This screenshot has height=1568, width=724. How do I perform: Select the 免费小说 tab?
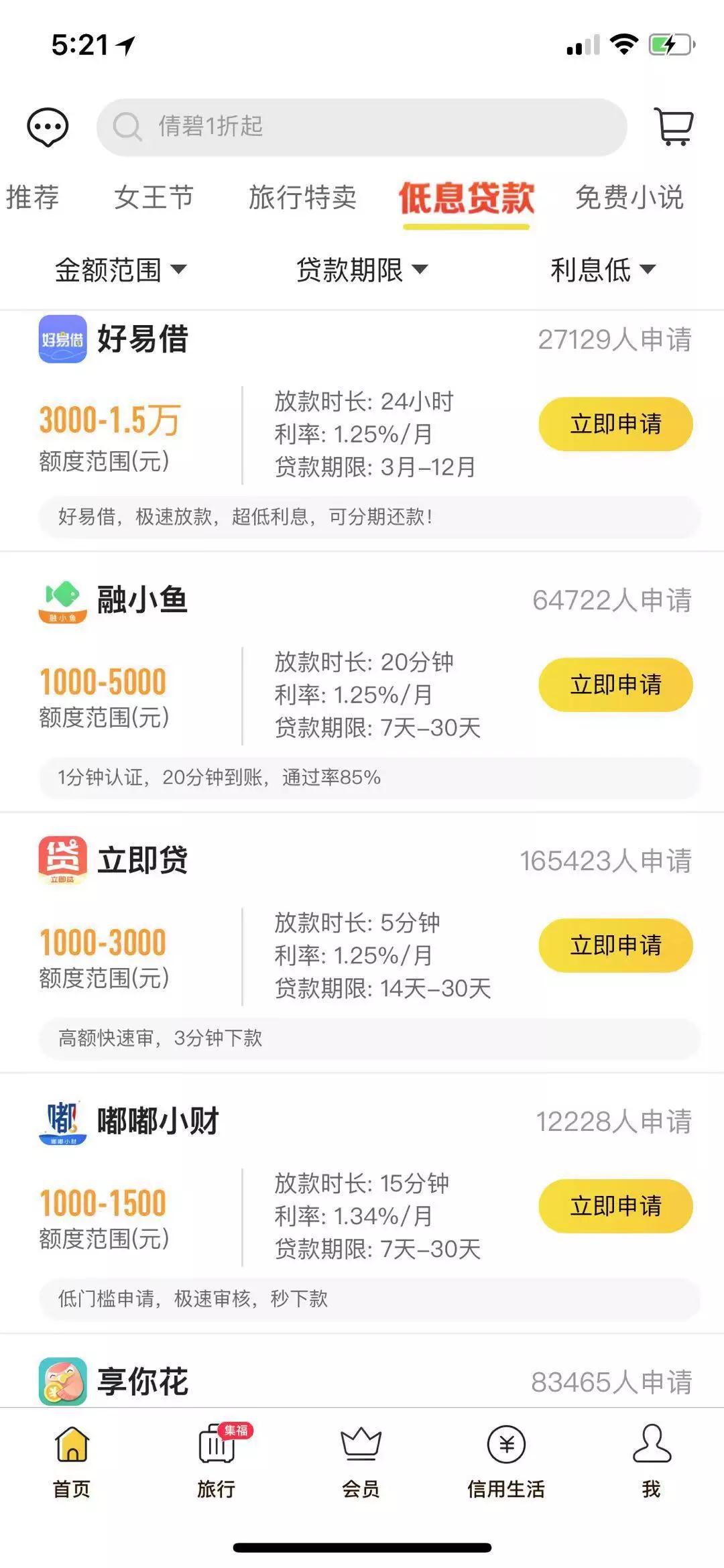click(629, 198)
